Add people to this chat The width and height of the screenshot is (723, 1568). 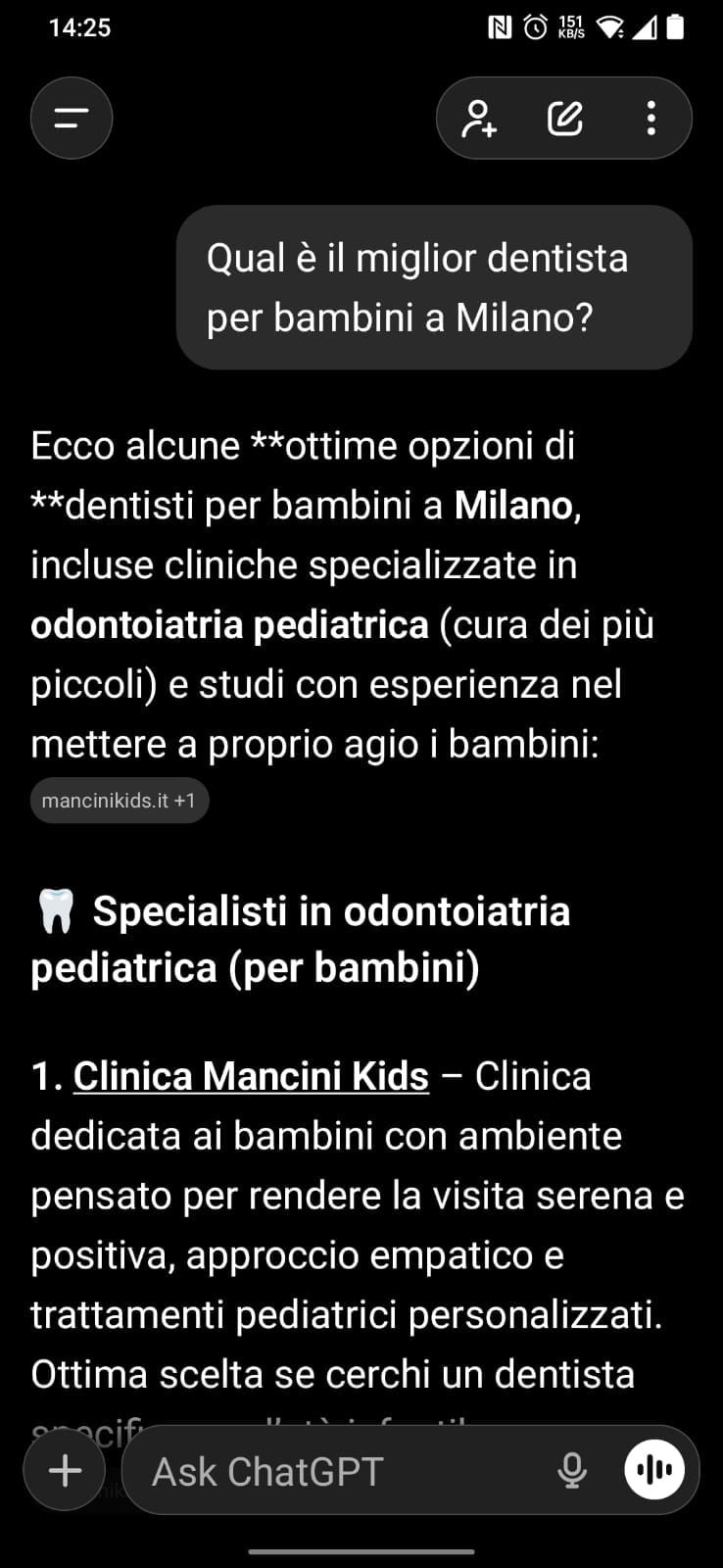pyautogui.click(x=479, y=119)
